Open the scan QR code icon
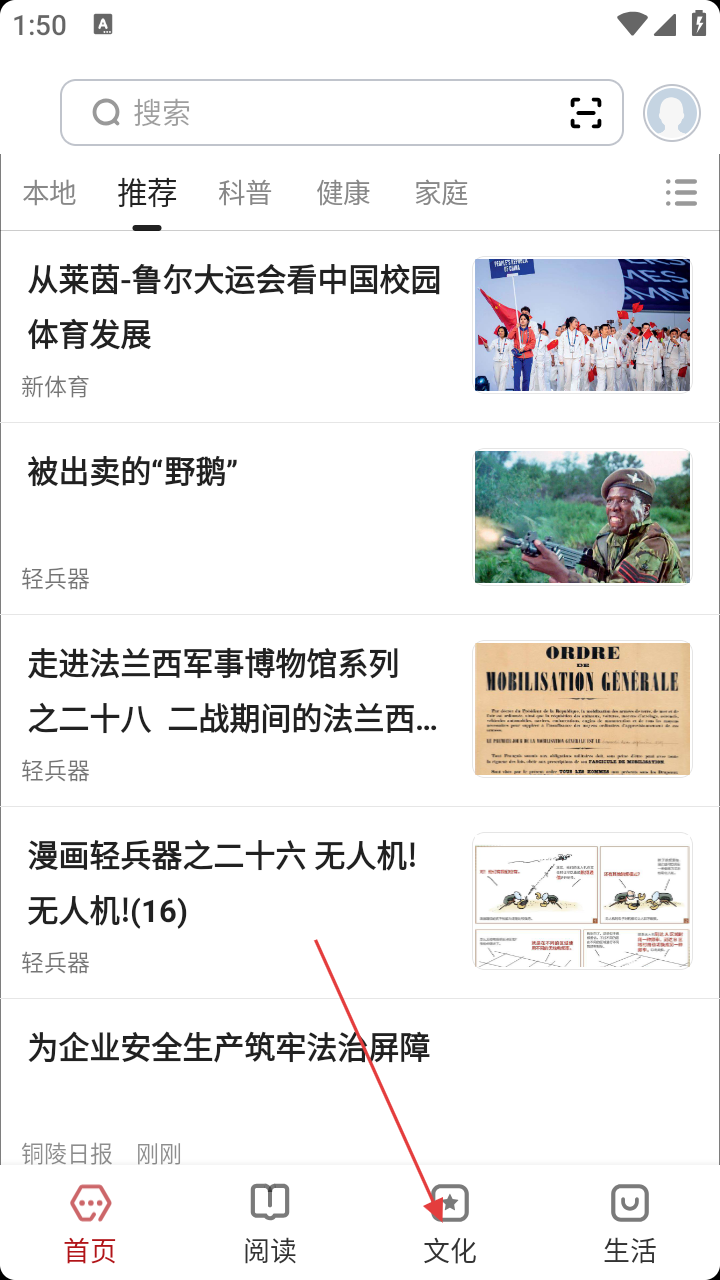 586,113
